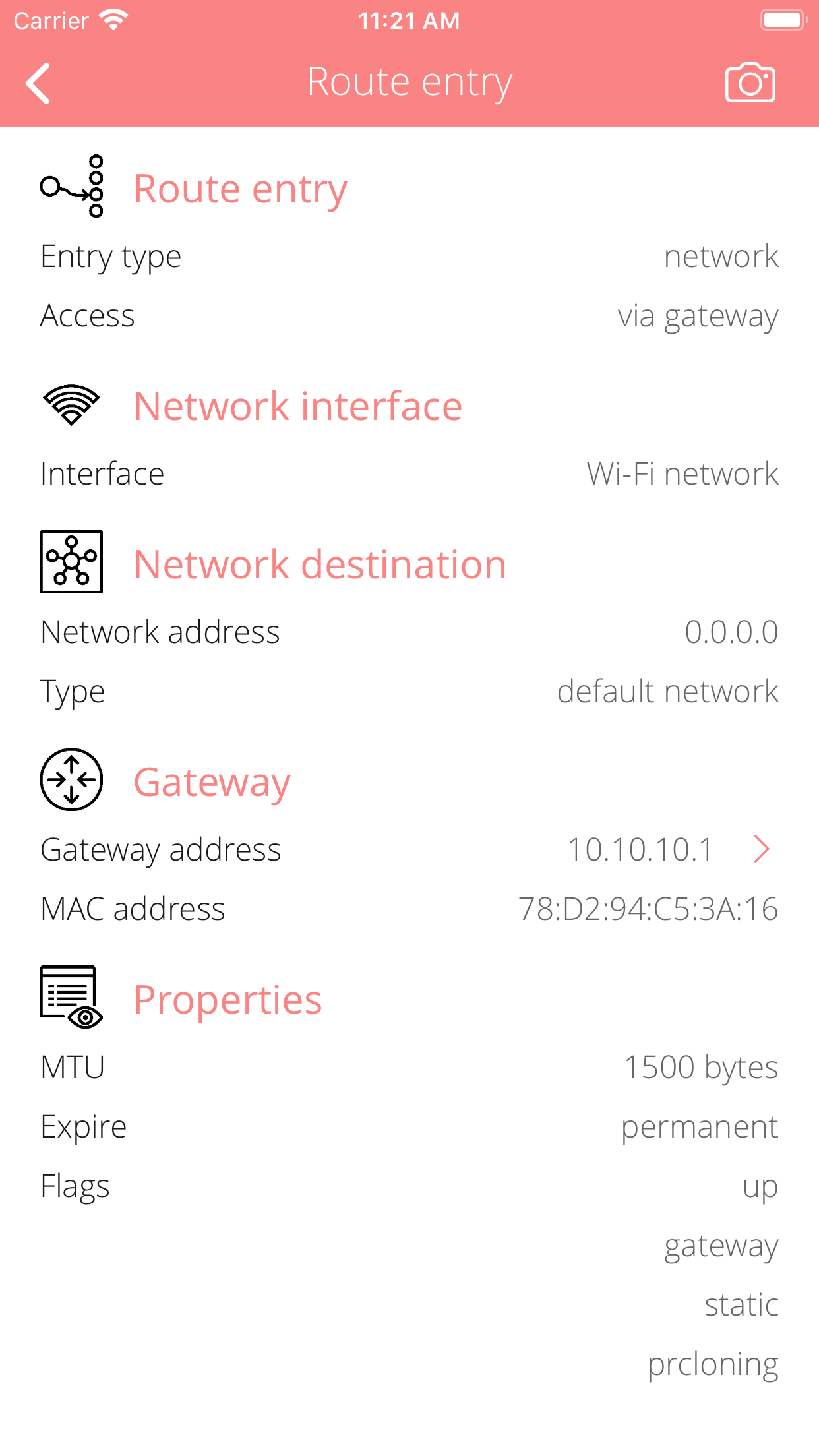Screen dimensions: 819x1456
Task: Click the Route entry section icon
Action: pos(71,187)
